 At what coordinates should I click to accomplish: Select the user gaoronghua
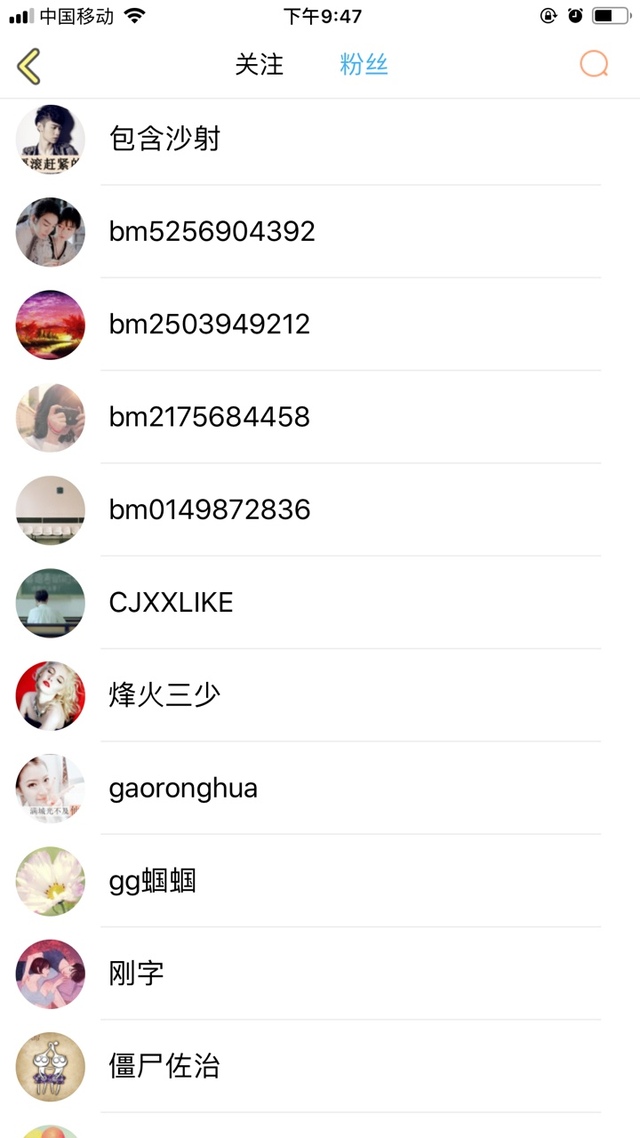tap(183, 789)
